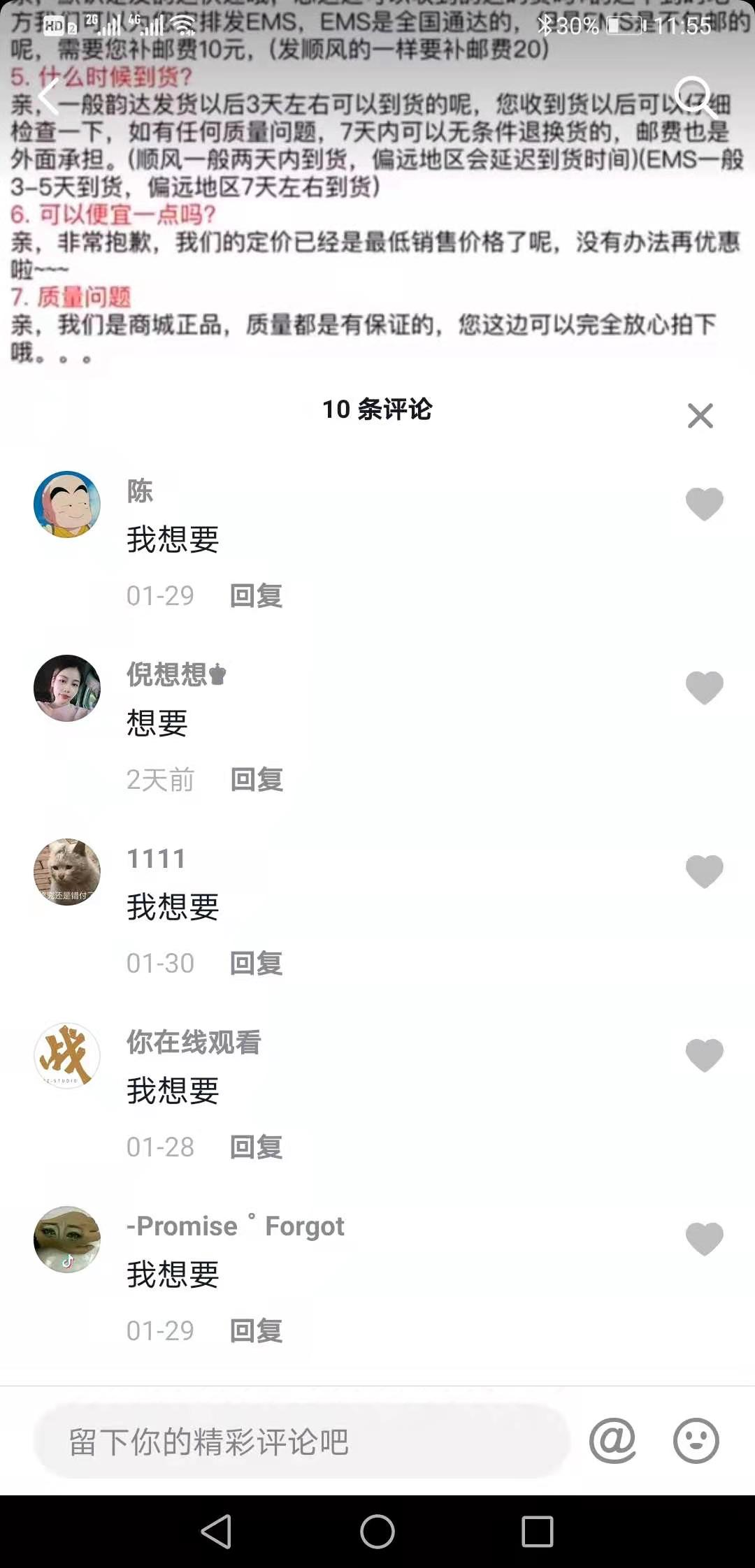Tap 回复 under -Promise˚Forgot's comment
755x1568 pixels.
coord(256,1331)
